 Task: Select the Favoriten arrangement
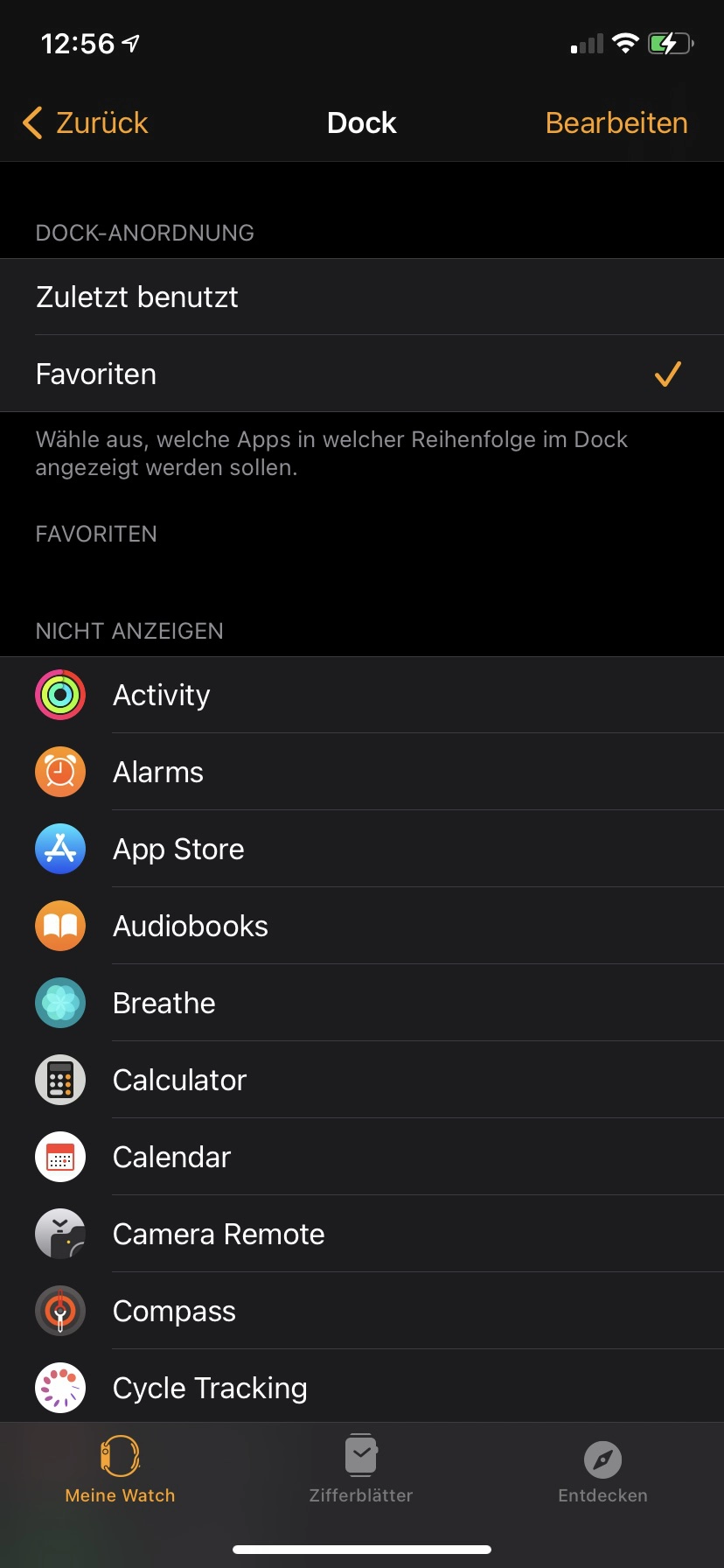pyautogui.click(x=362, y=374)
